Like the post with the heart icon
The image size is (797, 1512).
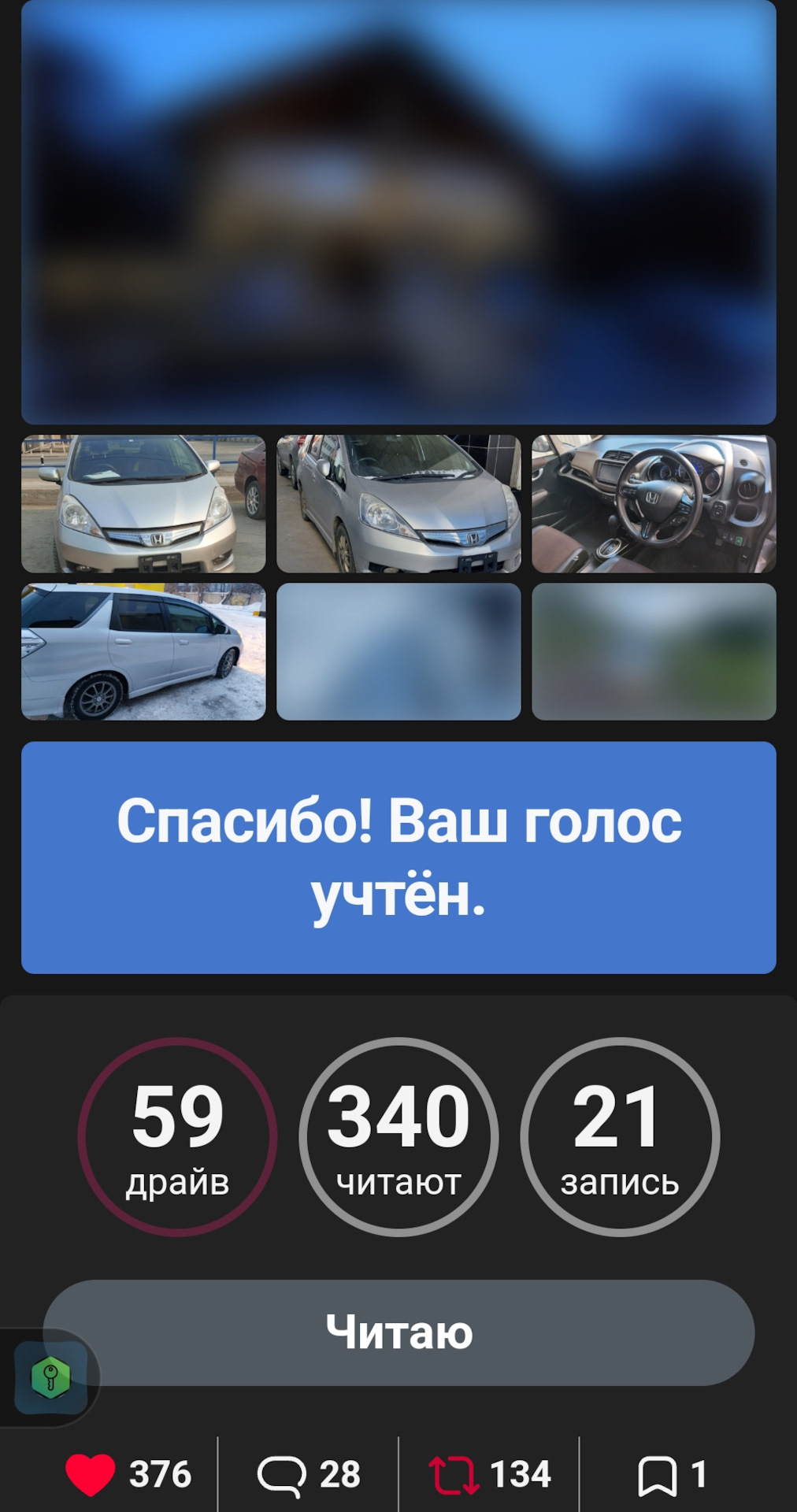tap(90, 1474)
